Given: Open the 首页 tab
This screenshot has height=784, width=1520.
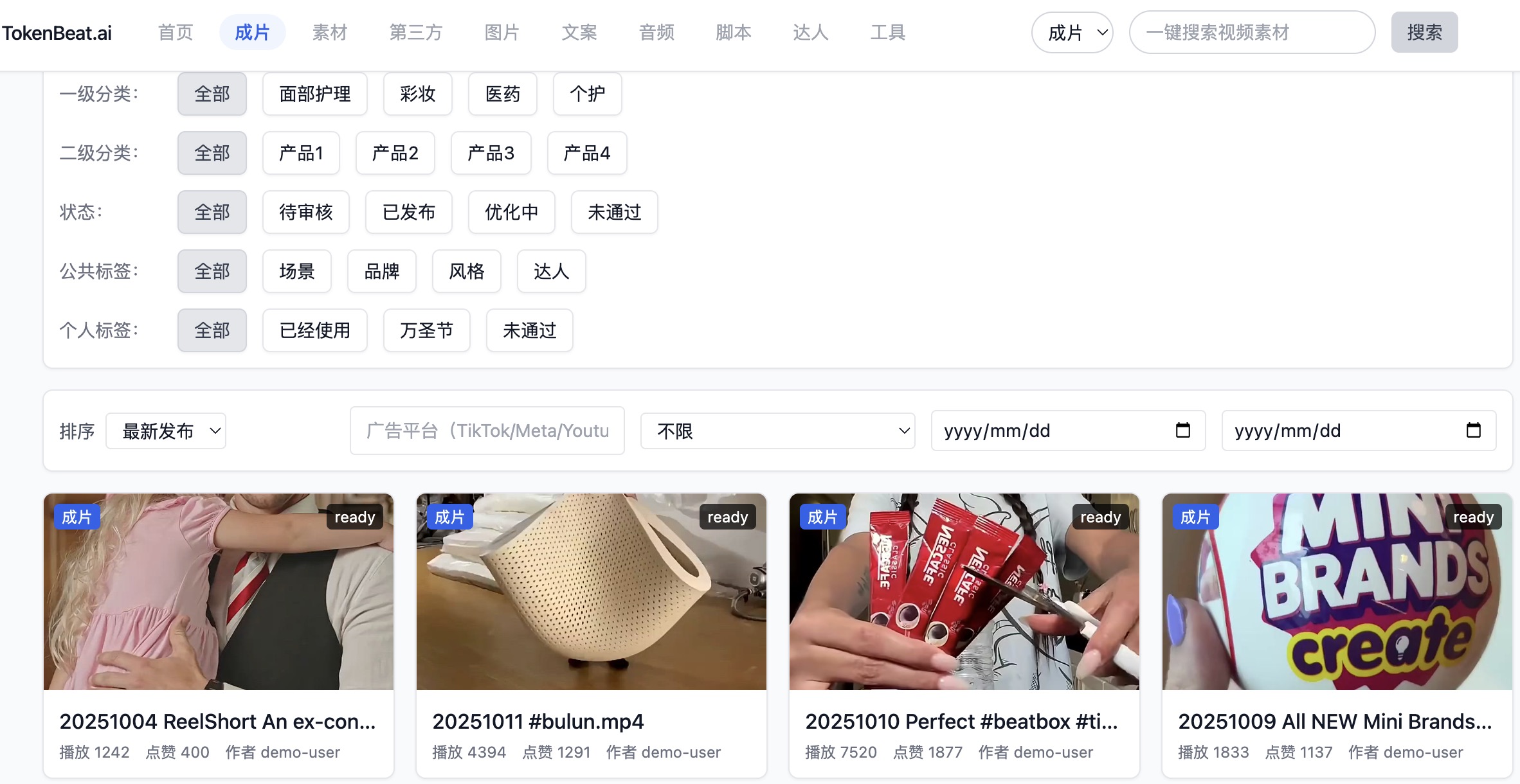Looking at the screenshot, I should click(176, 32).
